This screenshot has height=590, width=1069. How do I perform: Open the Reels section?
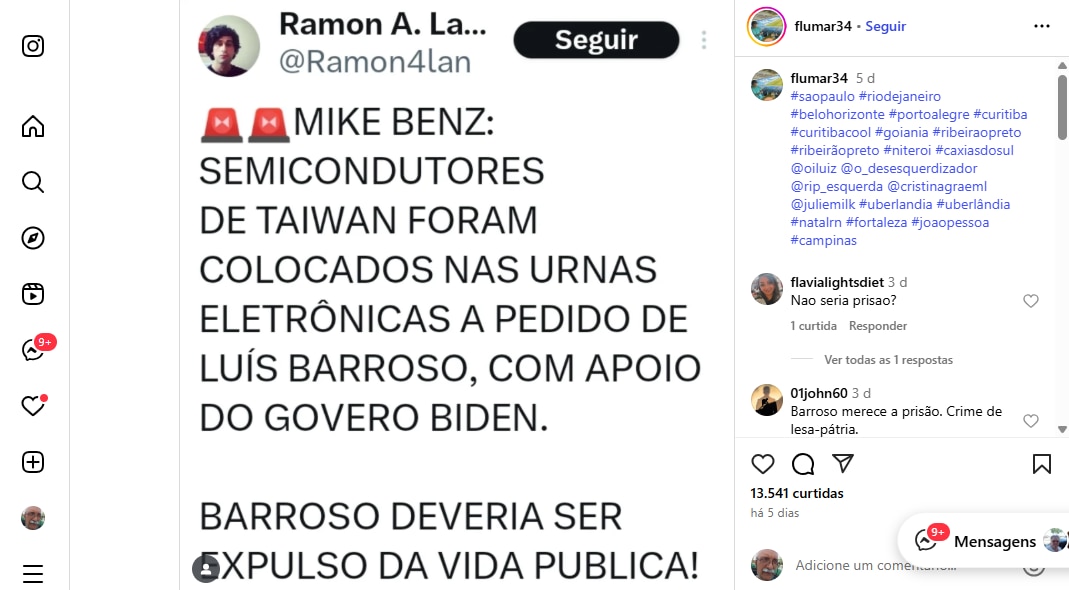[33, 294]
